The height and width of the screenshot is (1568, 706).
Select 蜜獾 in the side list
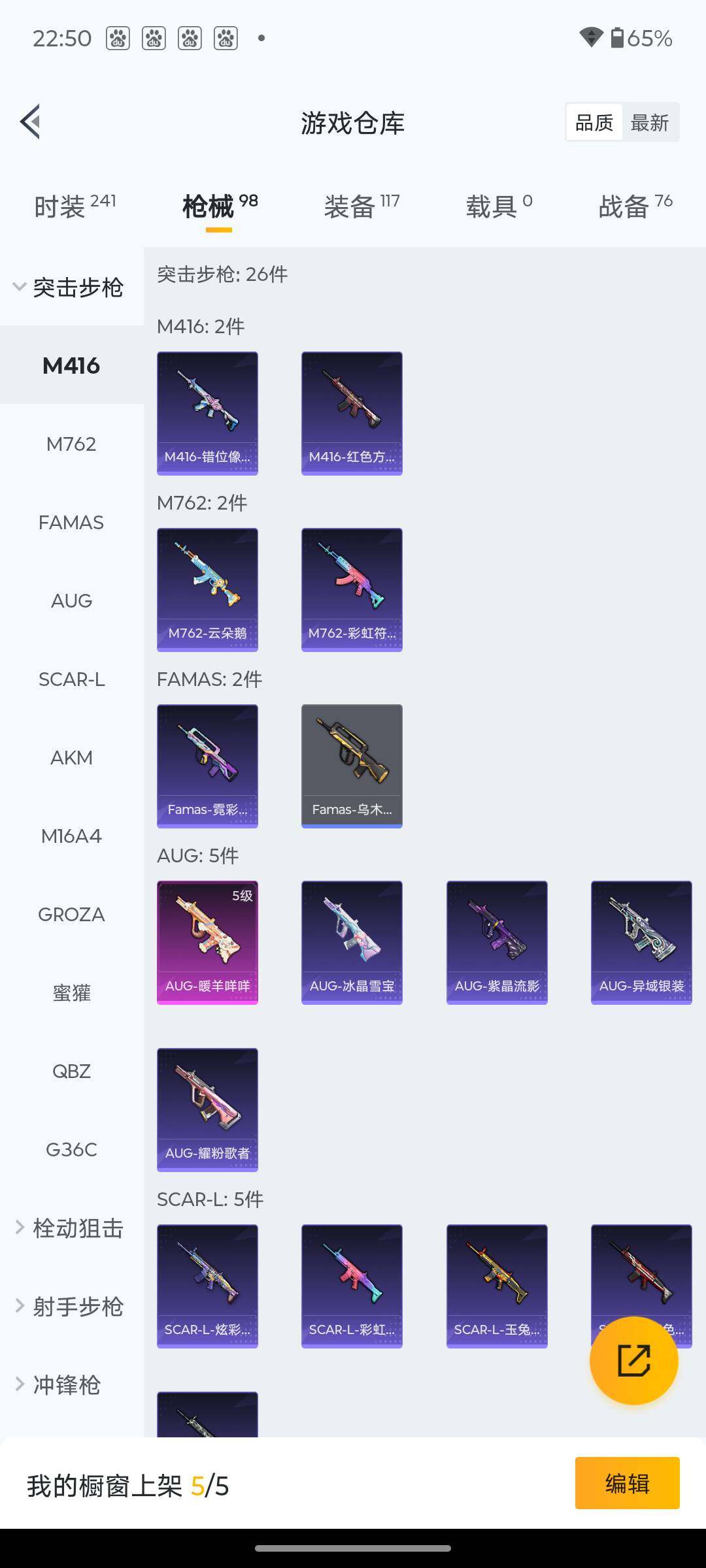point(71,993)
